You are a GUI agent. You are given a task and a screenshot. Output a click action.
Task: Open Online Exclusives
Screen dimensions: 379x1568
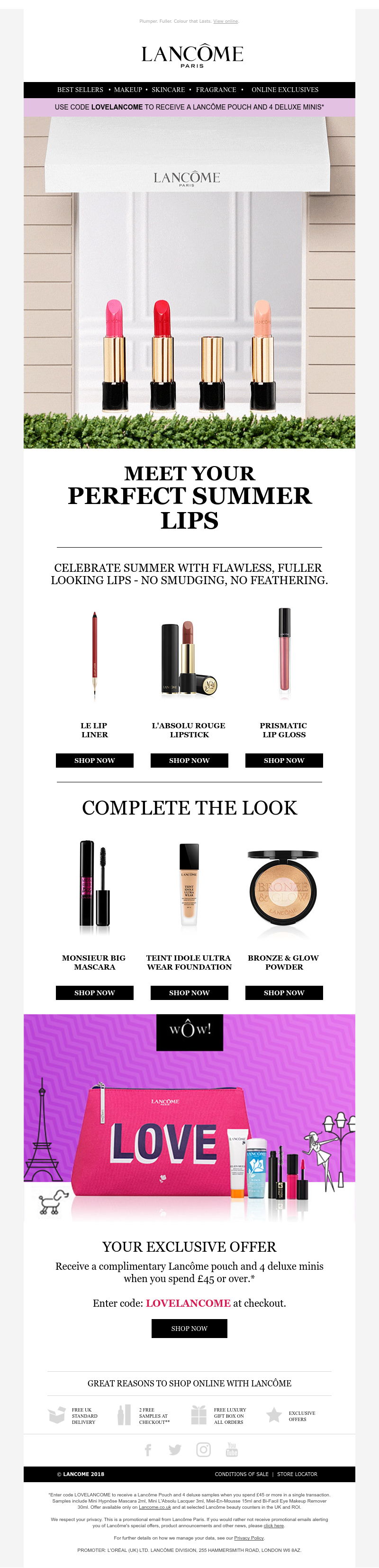(x=285, y=90)
